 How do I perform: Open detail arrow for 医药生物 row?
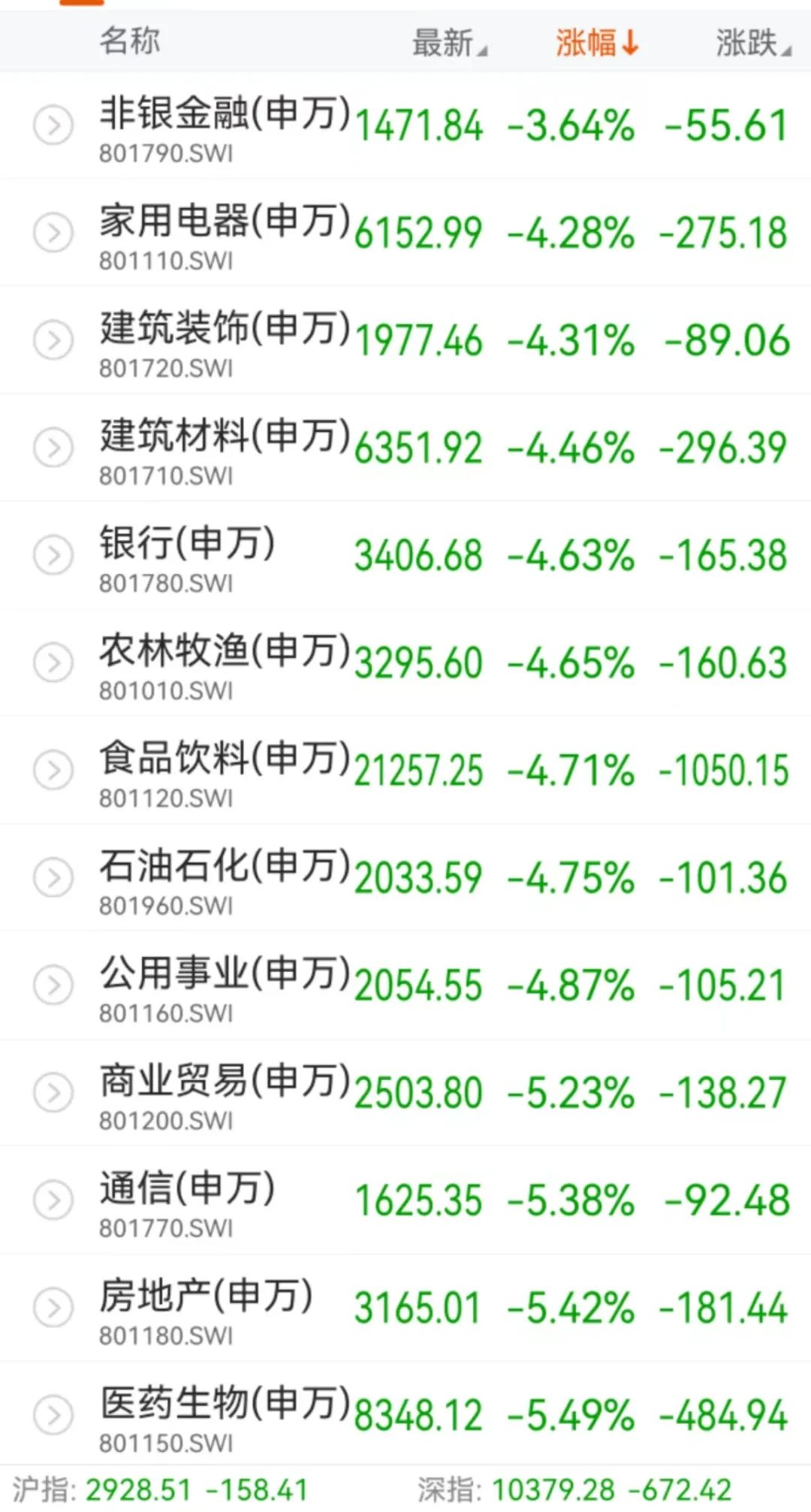point(53,1415)
